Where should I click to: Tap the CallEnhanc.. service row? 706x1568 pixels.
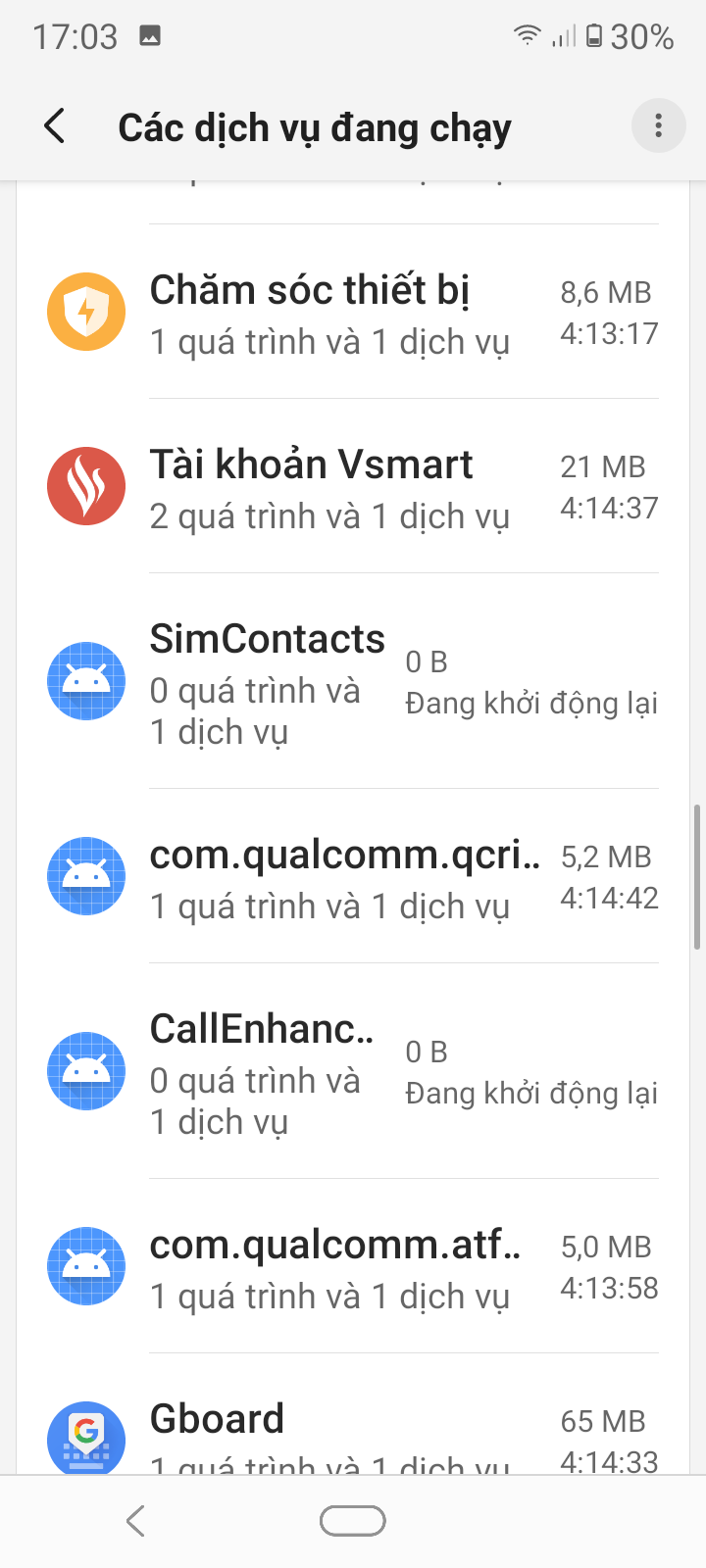(x=353, y=1072)
